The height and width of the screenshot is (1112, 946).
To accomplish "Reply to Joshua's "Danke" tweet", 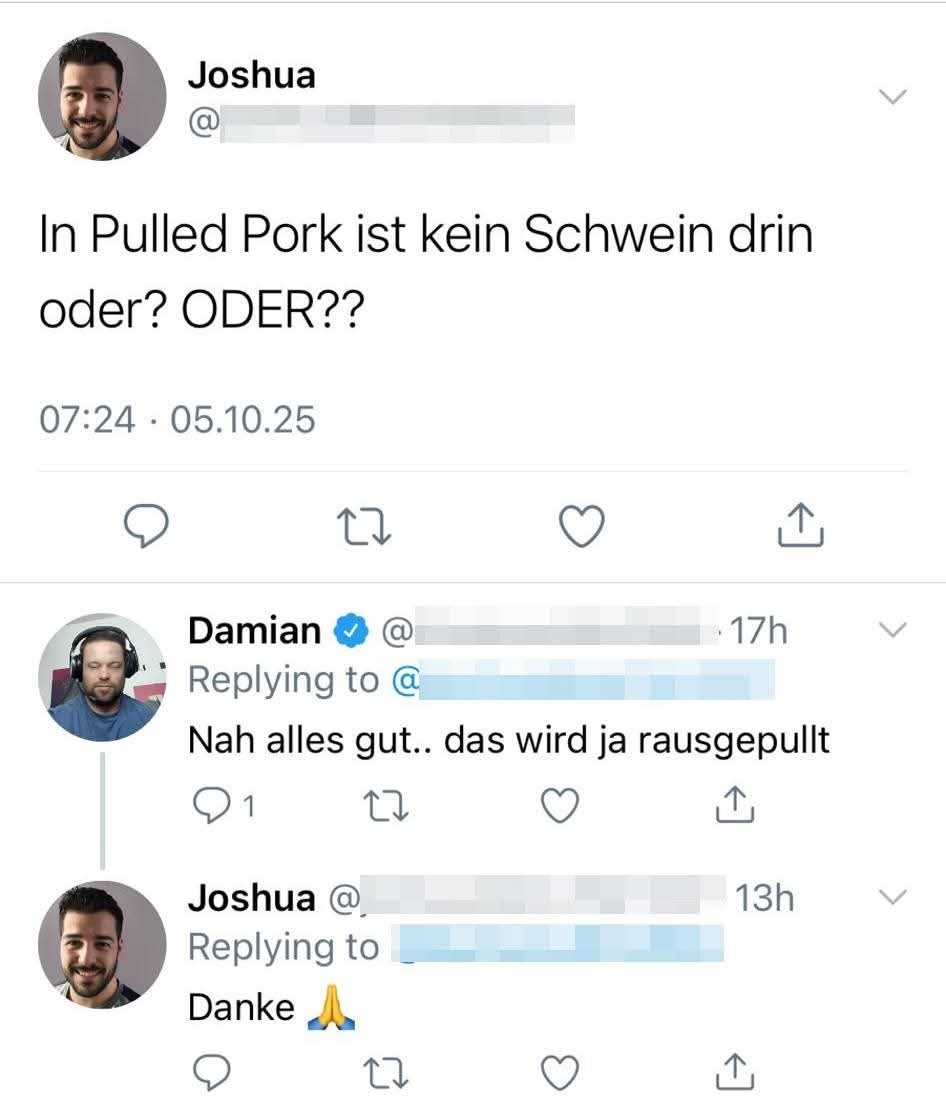I will (x=212, y=1072).
